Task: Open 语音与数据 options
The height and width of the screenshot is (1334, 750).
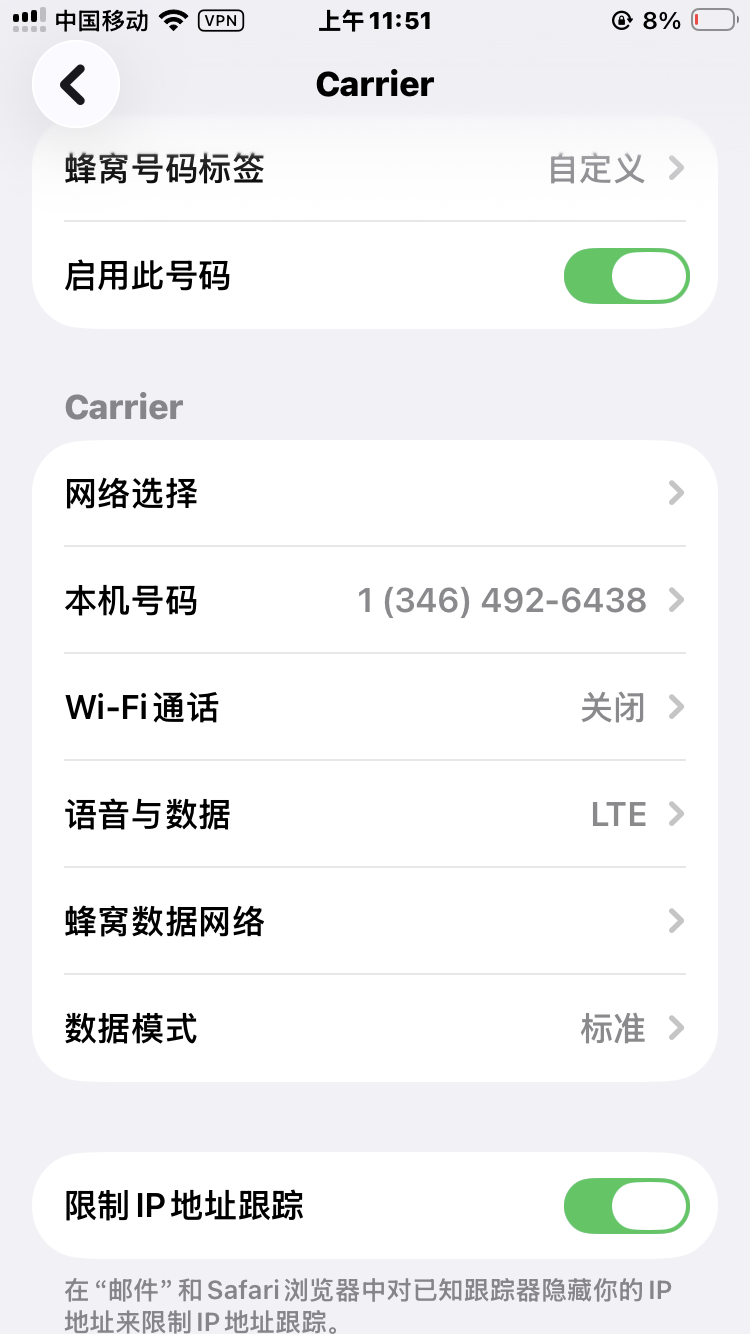Action: point(375,814)
